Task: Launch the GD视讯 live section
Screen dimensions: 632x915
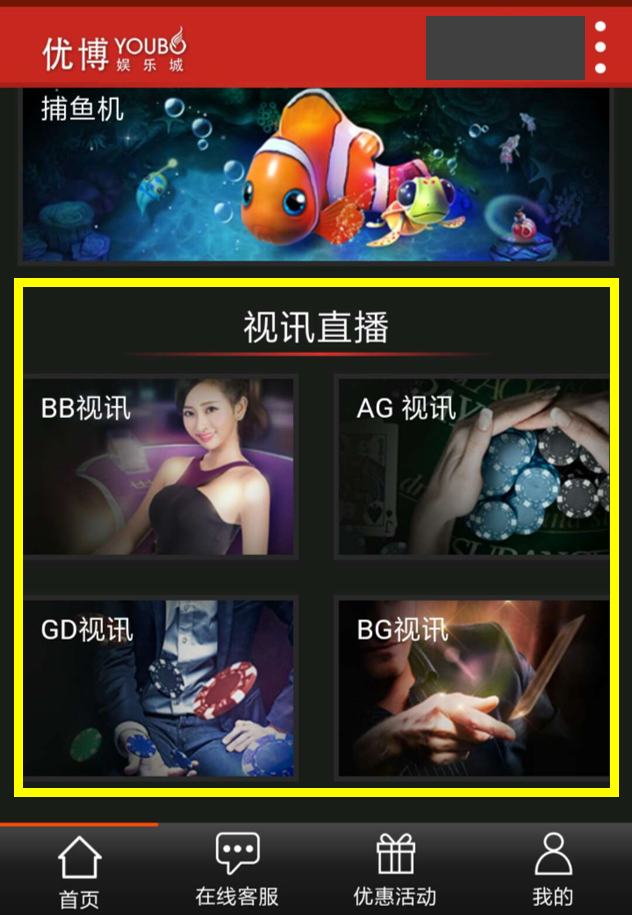Action: tap(160, 688)
